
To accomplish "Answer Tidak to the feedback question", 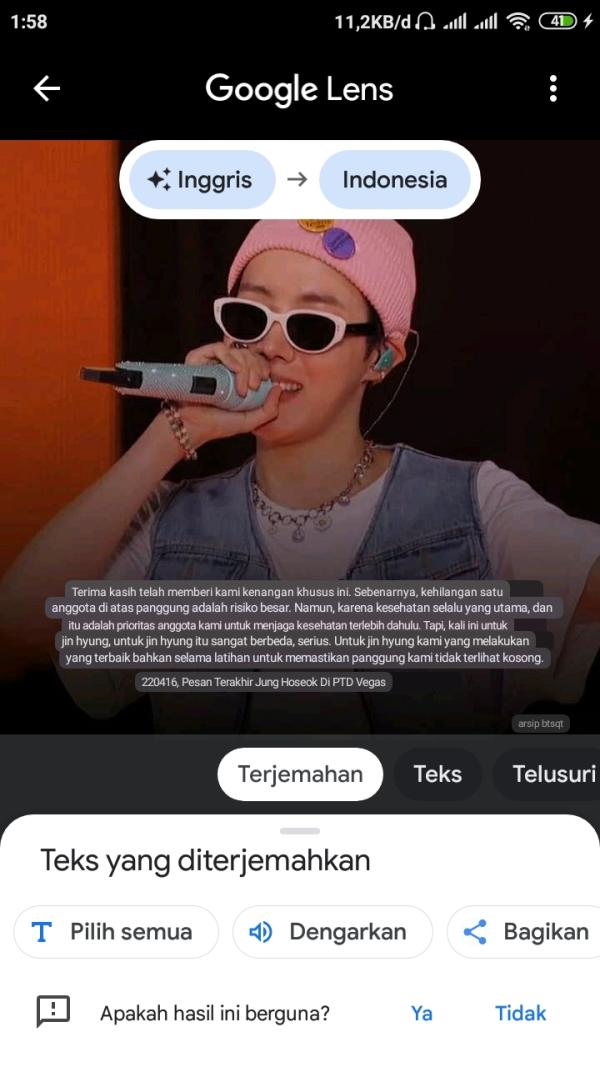I will (520, 1013).
